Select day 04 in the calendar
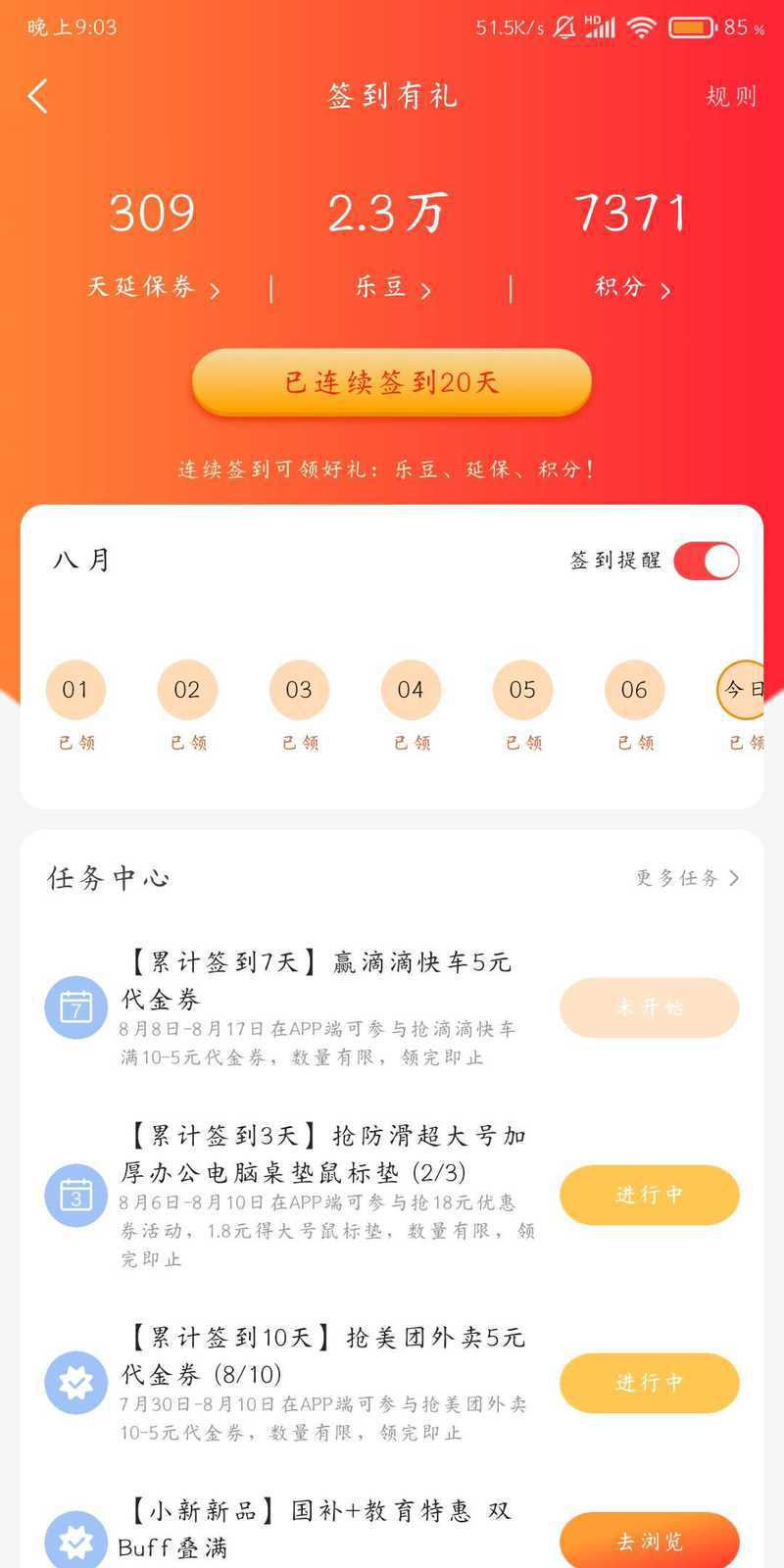The width and height of the screenshot is (784, 1568). click(411, 690)
